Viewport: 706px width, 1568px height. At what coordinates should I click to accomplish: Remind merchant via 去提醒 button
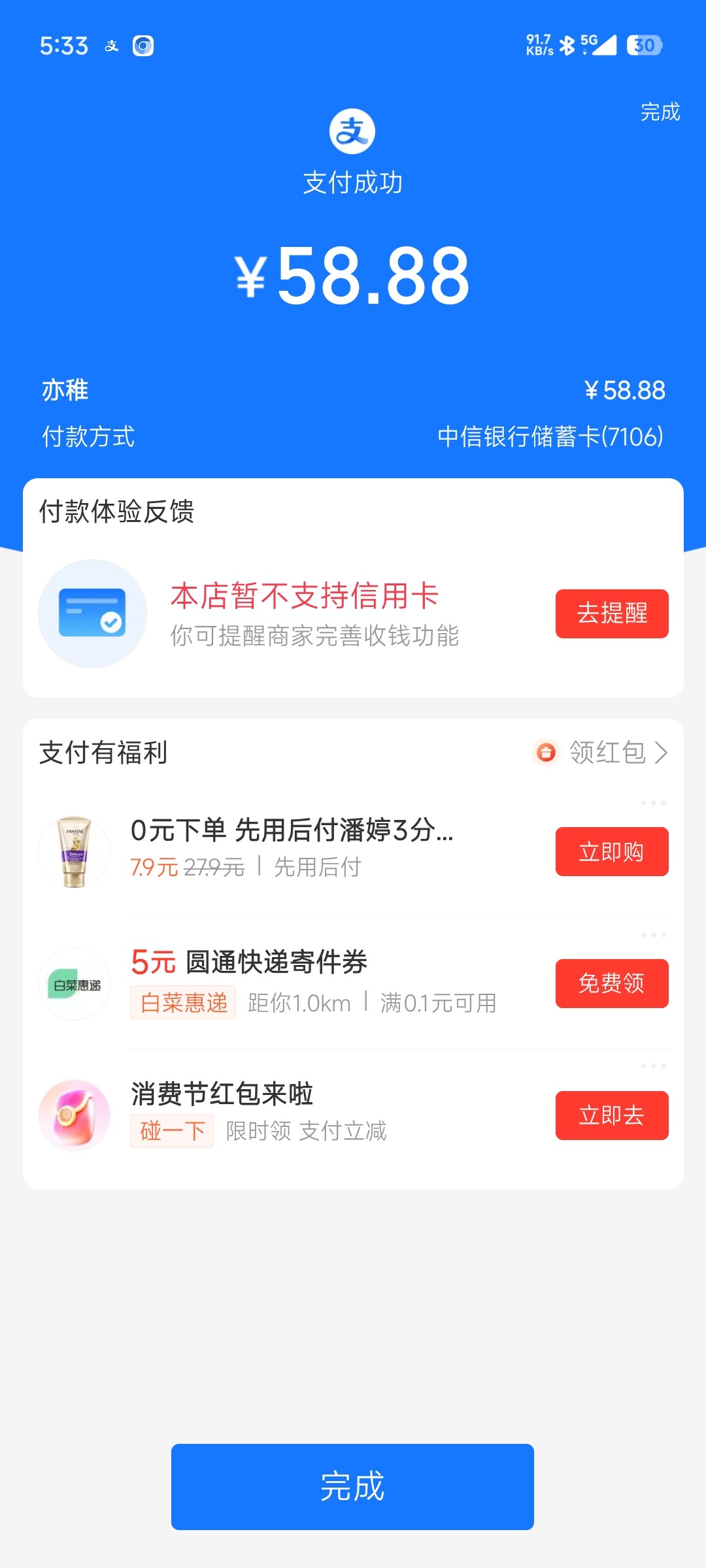(x=611, y=613)
